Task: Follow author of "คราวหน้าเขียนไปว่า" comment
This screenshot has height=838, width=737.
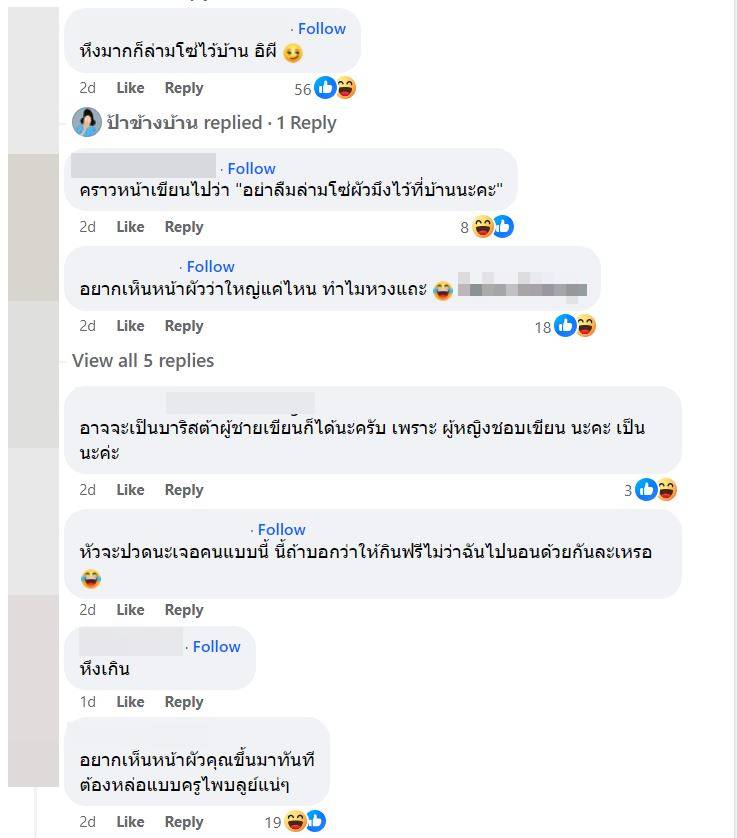Action: [251, 169]
